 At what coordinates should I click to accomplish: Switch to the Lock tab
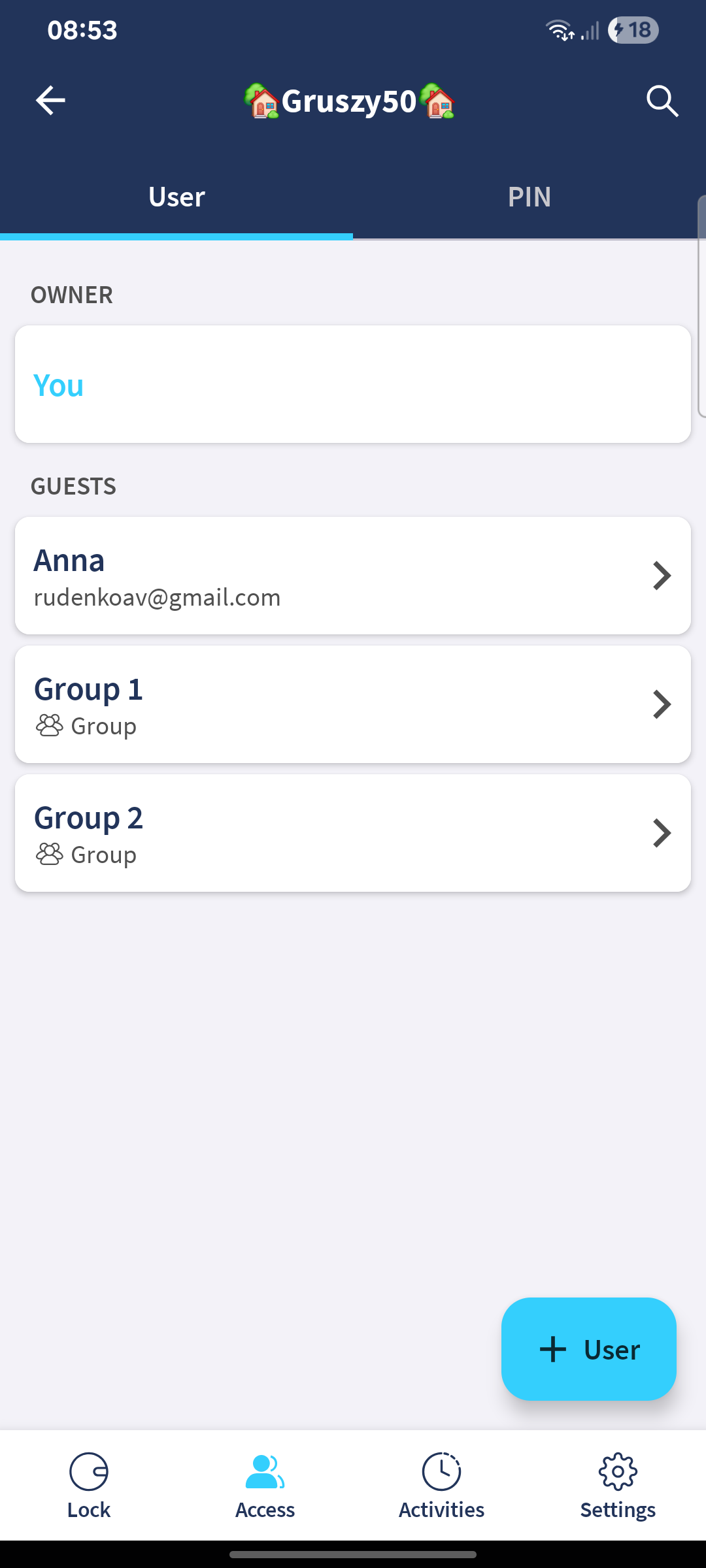(x=89, y=1486)
